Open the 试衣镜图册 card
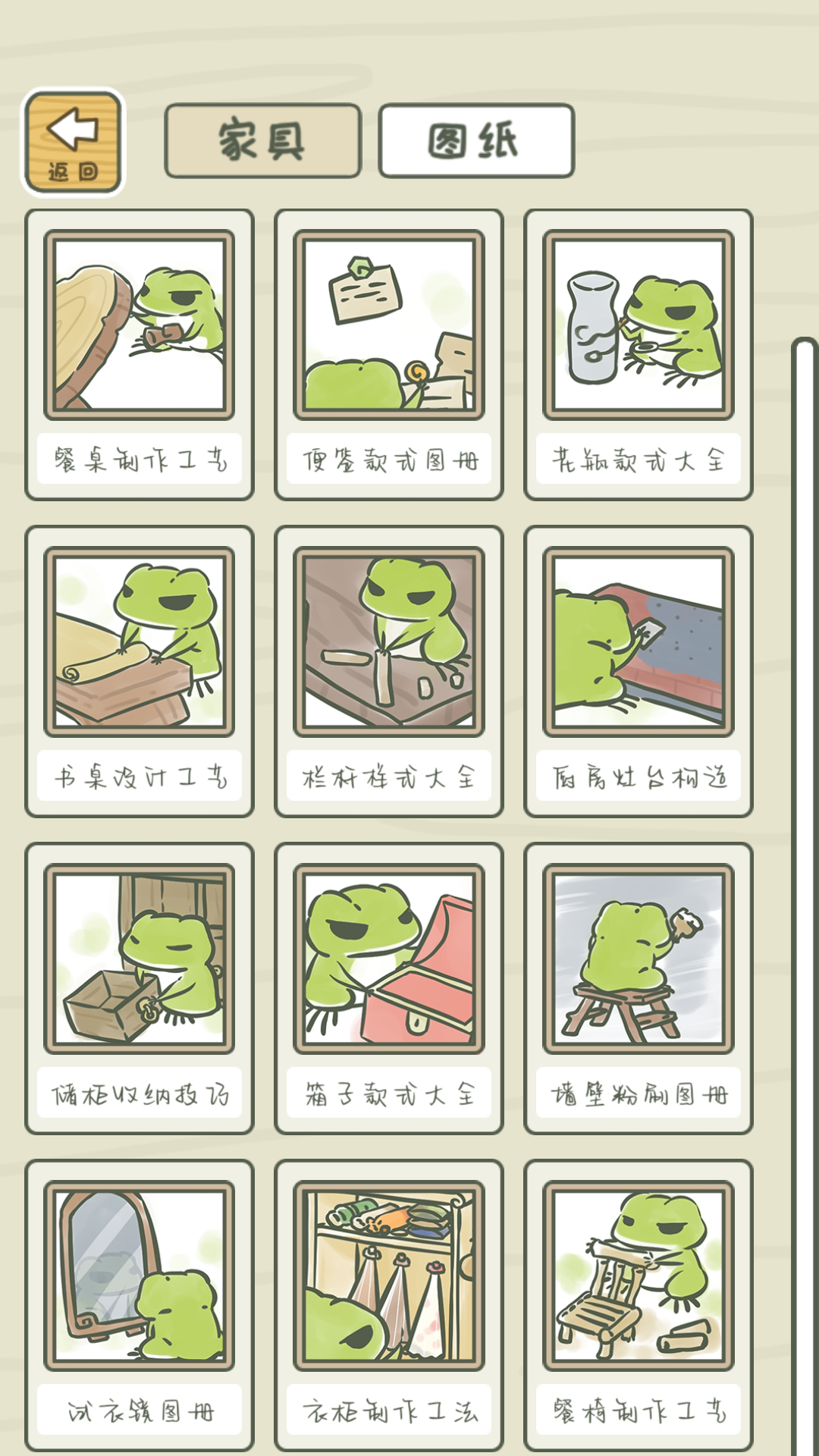 140,1304
